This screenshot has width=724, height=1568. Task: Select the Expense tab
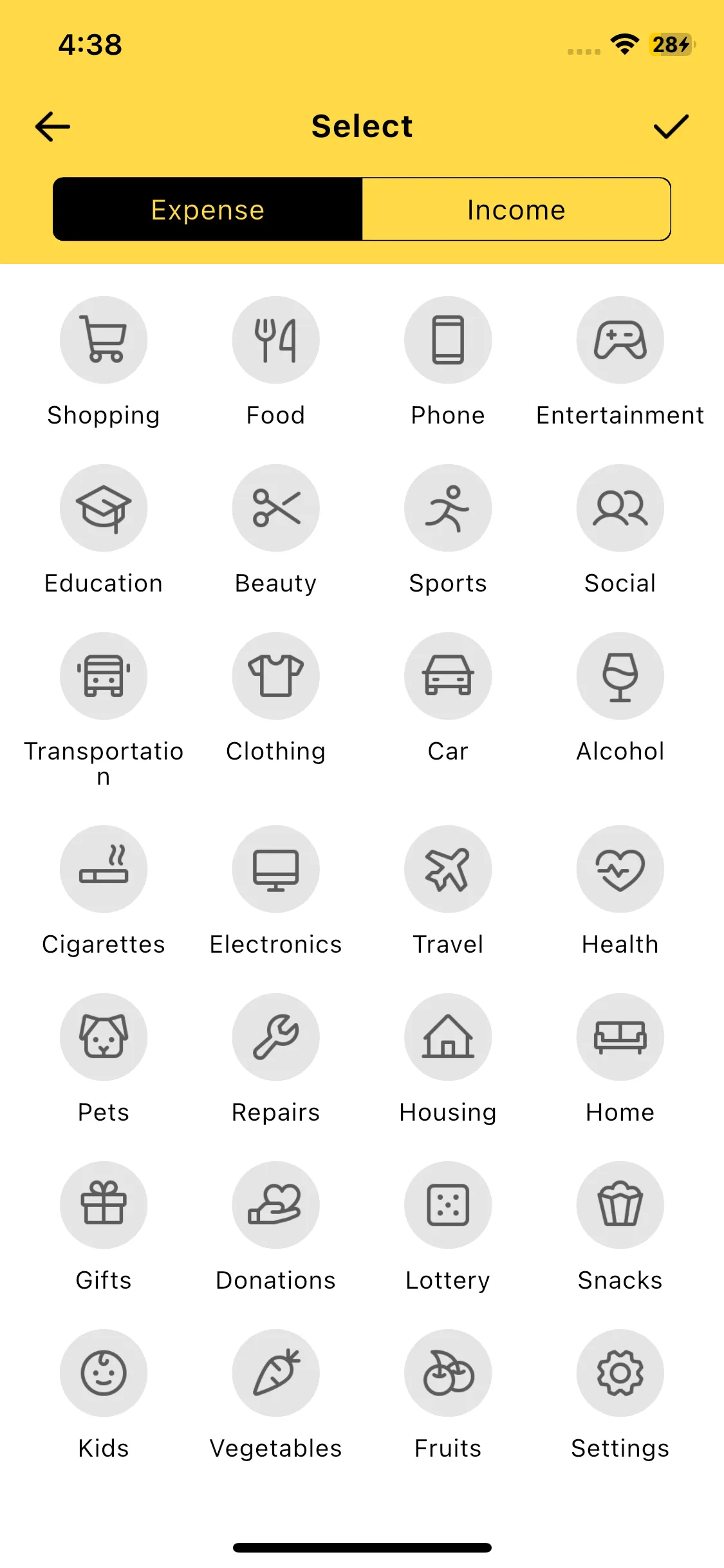click(x=208, y=210)
